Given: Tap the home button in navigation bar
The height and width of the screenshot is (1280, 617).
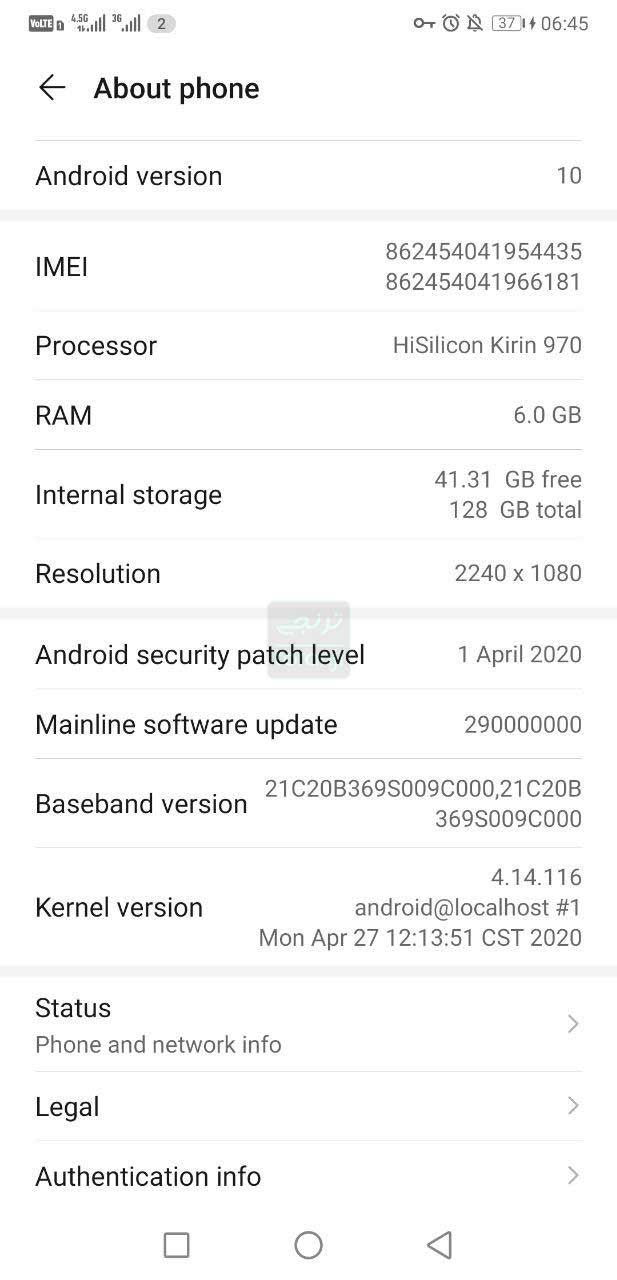Looking at the screenshot, I should [308, 1245].
